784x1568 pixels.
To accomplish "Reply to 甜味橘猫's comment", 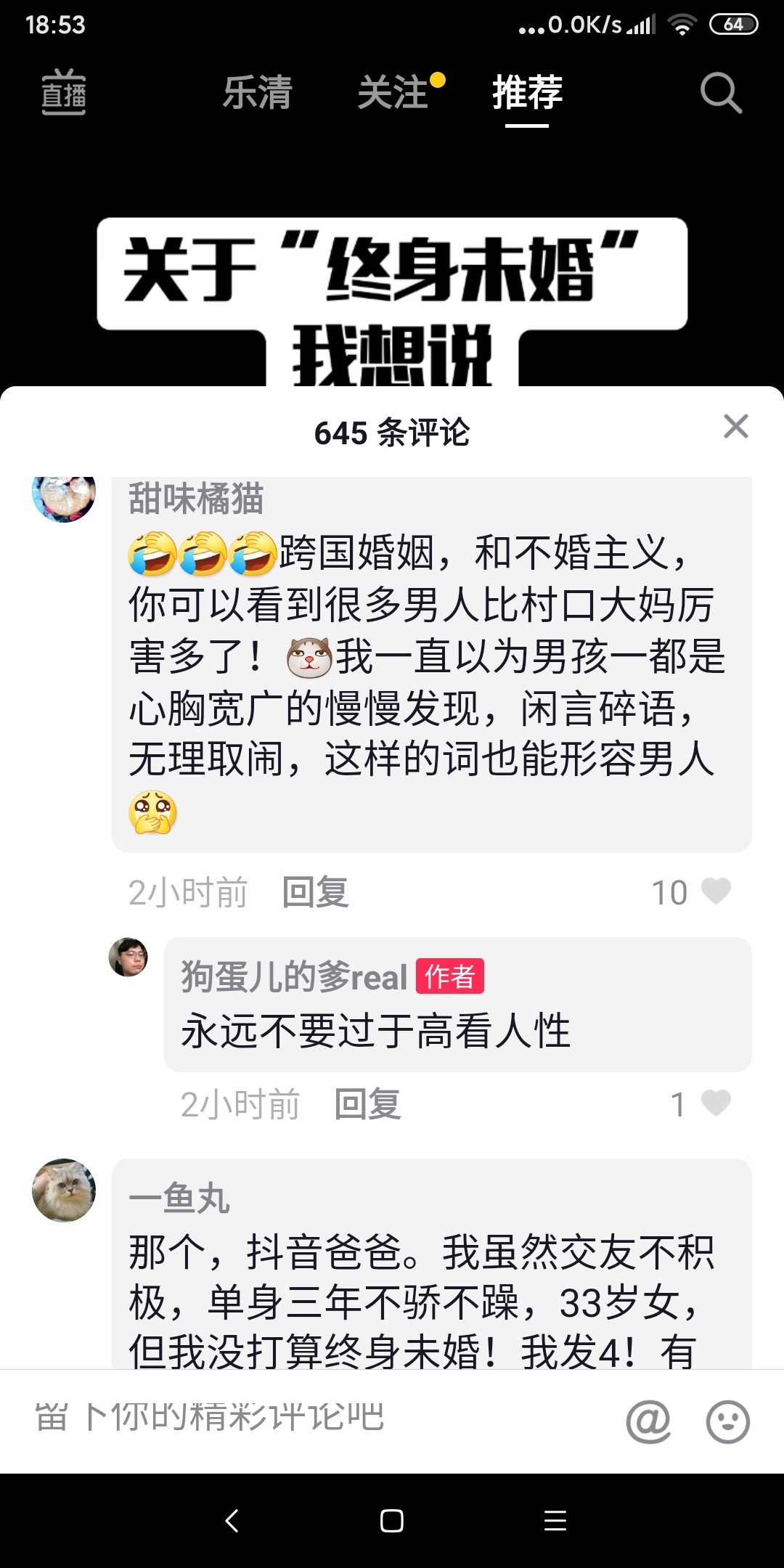I will tap(315, 892).
